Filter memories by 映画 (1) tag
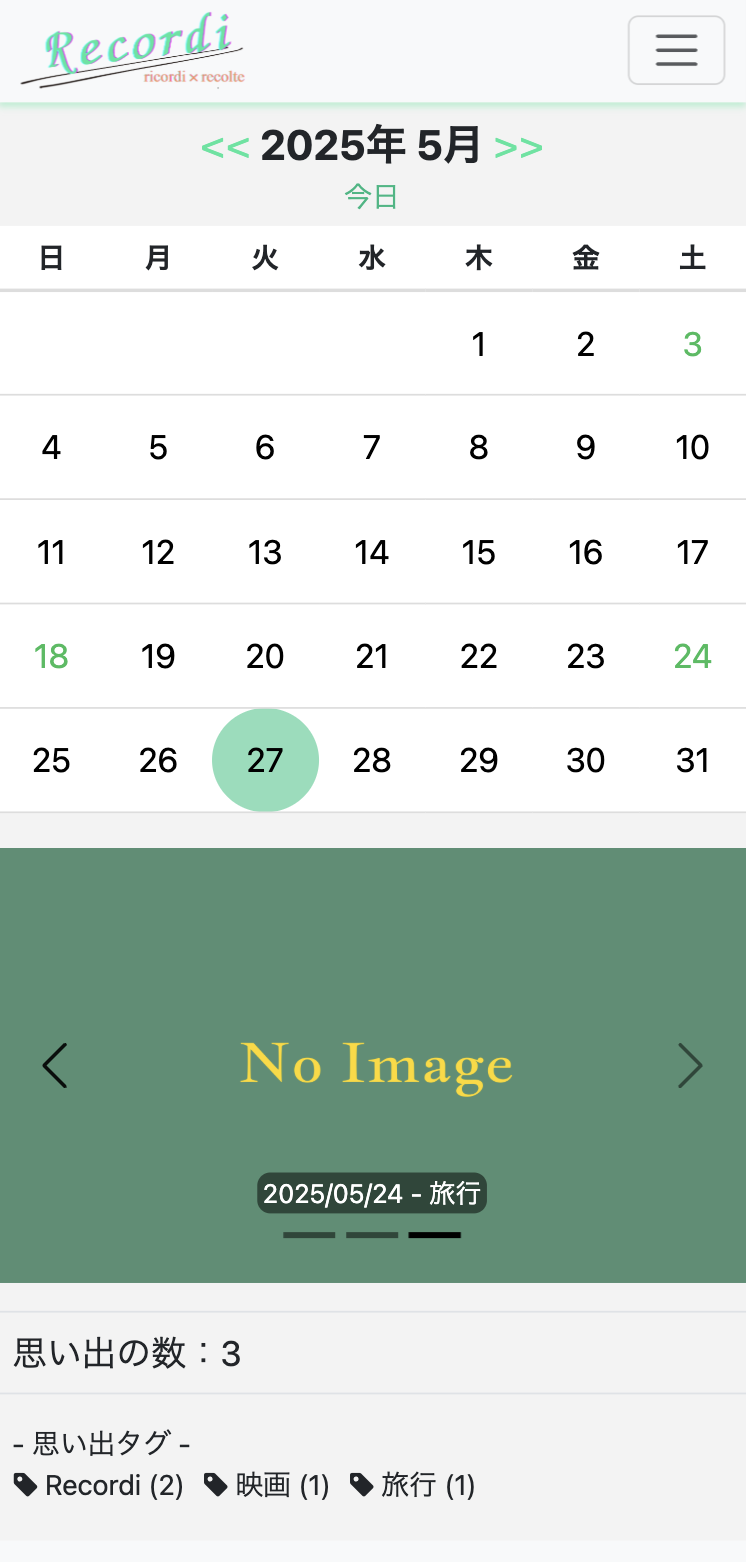 (267, 1485)
